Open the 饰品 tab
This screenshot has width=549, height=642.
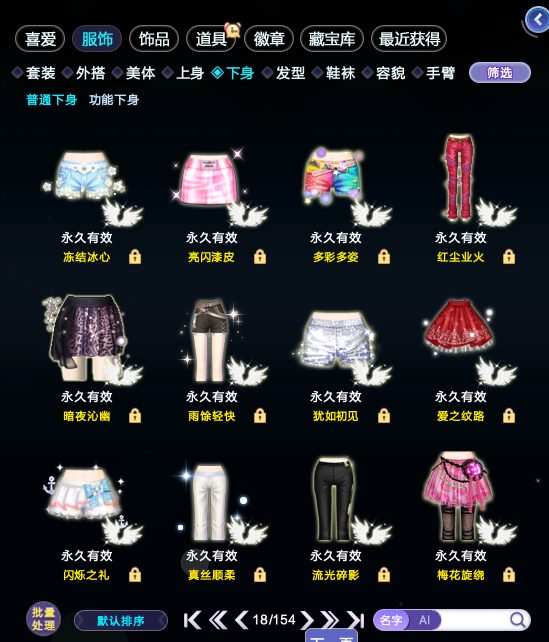click(x=154, y=39)
